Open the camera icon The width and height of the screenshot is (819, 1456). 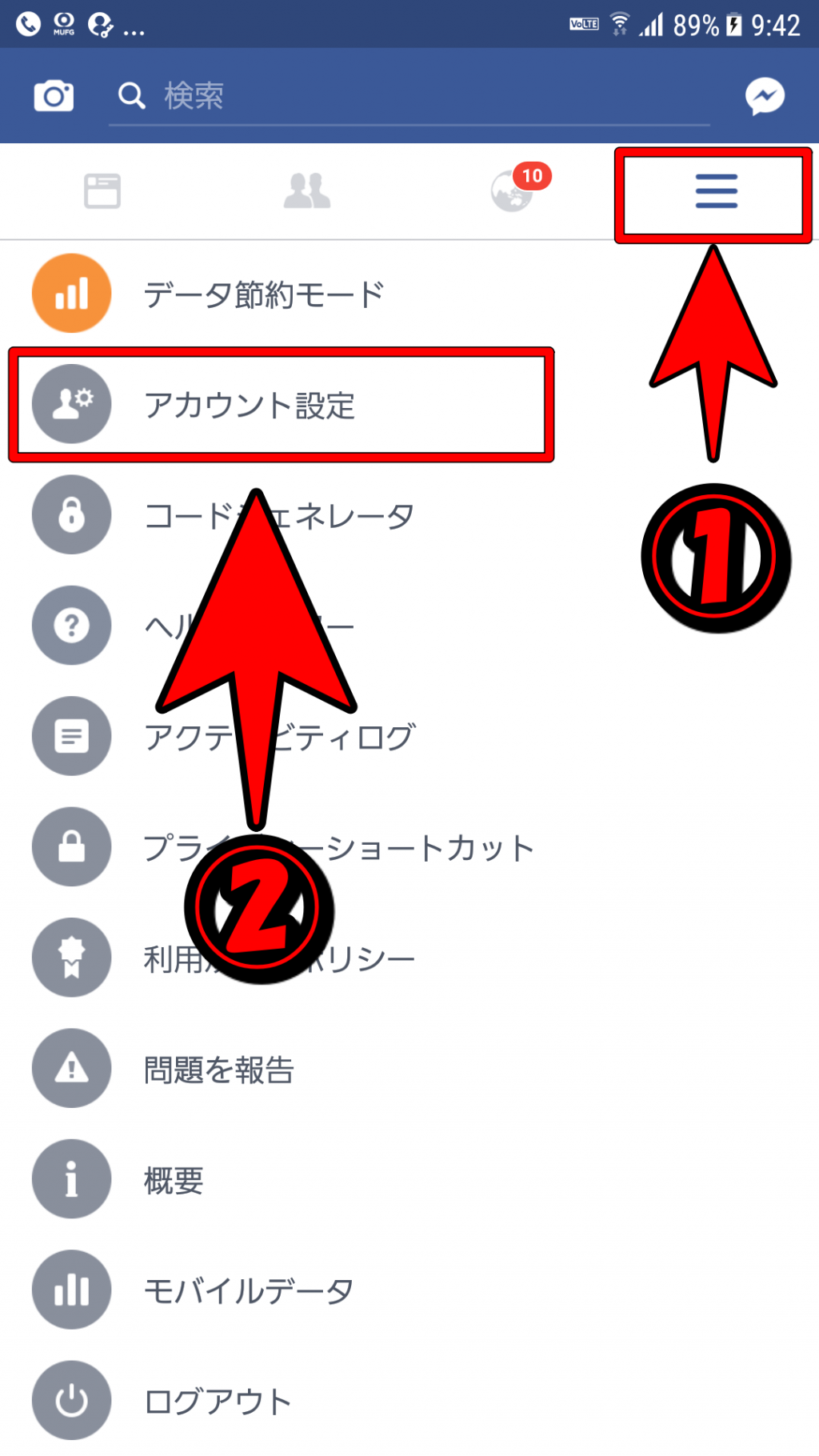coord(54,96)
